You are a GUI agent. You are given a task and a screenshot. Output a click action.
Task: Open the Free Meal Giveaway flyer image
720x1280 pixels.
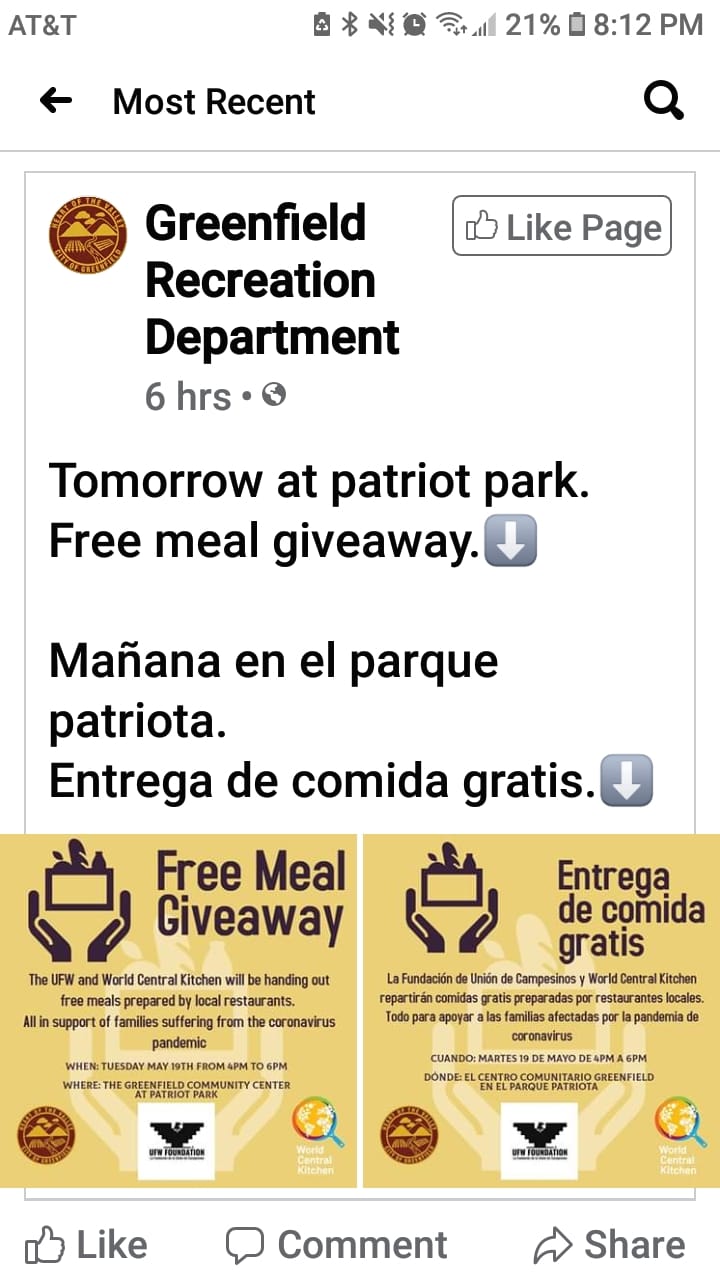[x=179, y=1010]
